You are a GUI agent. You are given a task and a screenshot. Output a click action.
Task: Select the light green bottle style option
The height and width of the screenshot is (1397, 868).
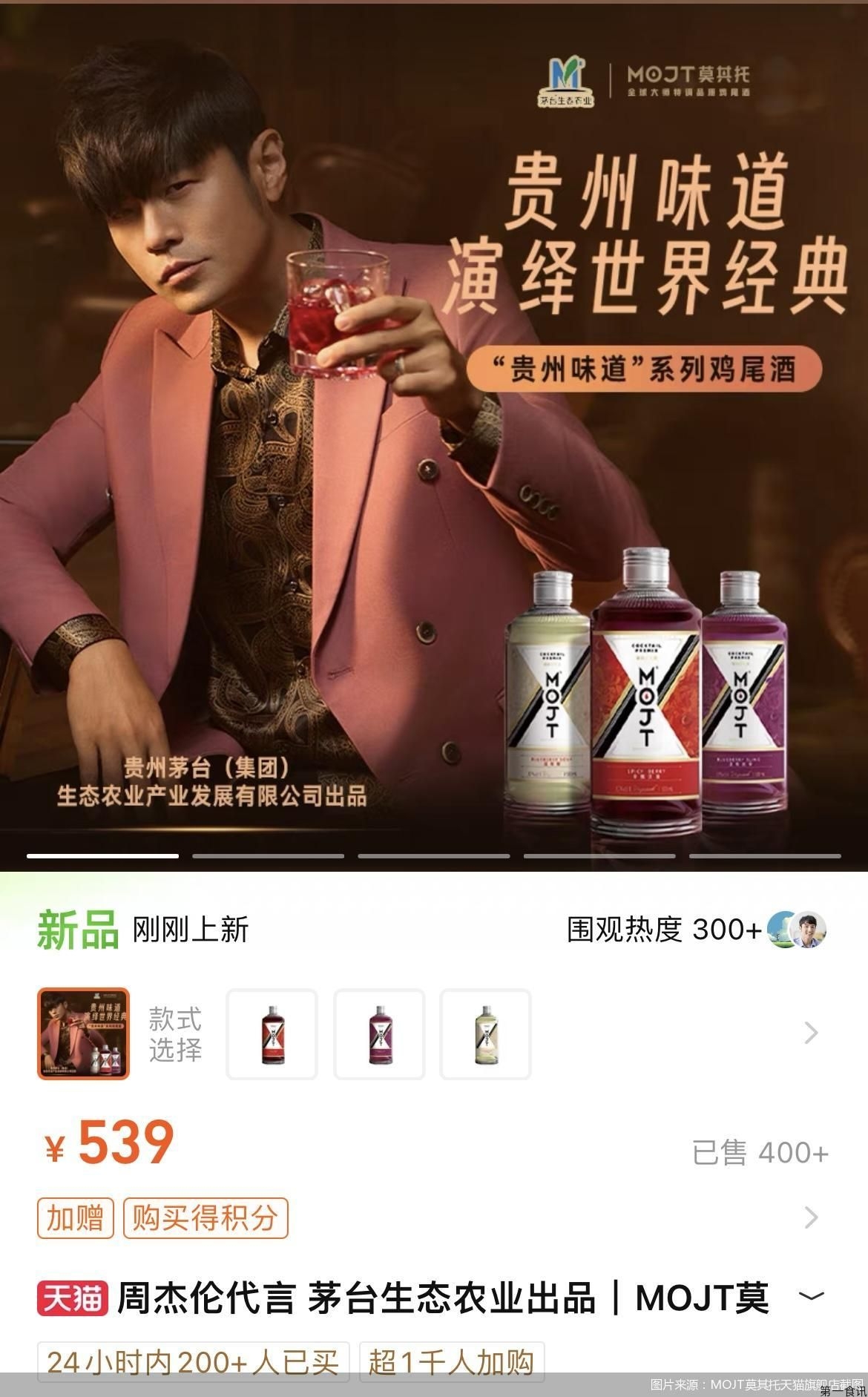[486, 1033]
